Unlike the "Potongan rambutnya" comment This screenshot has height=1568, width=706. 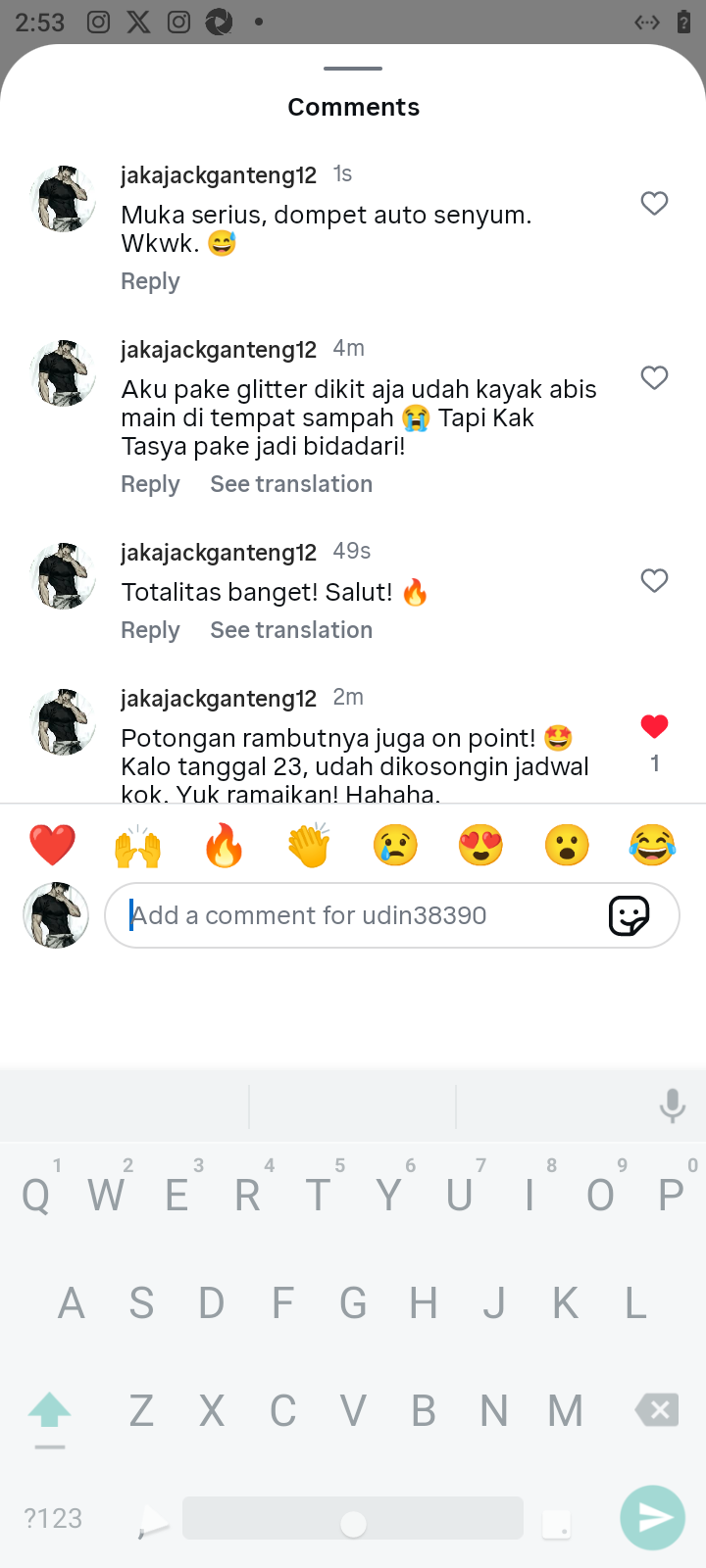tap(654, 726)
